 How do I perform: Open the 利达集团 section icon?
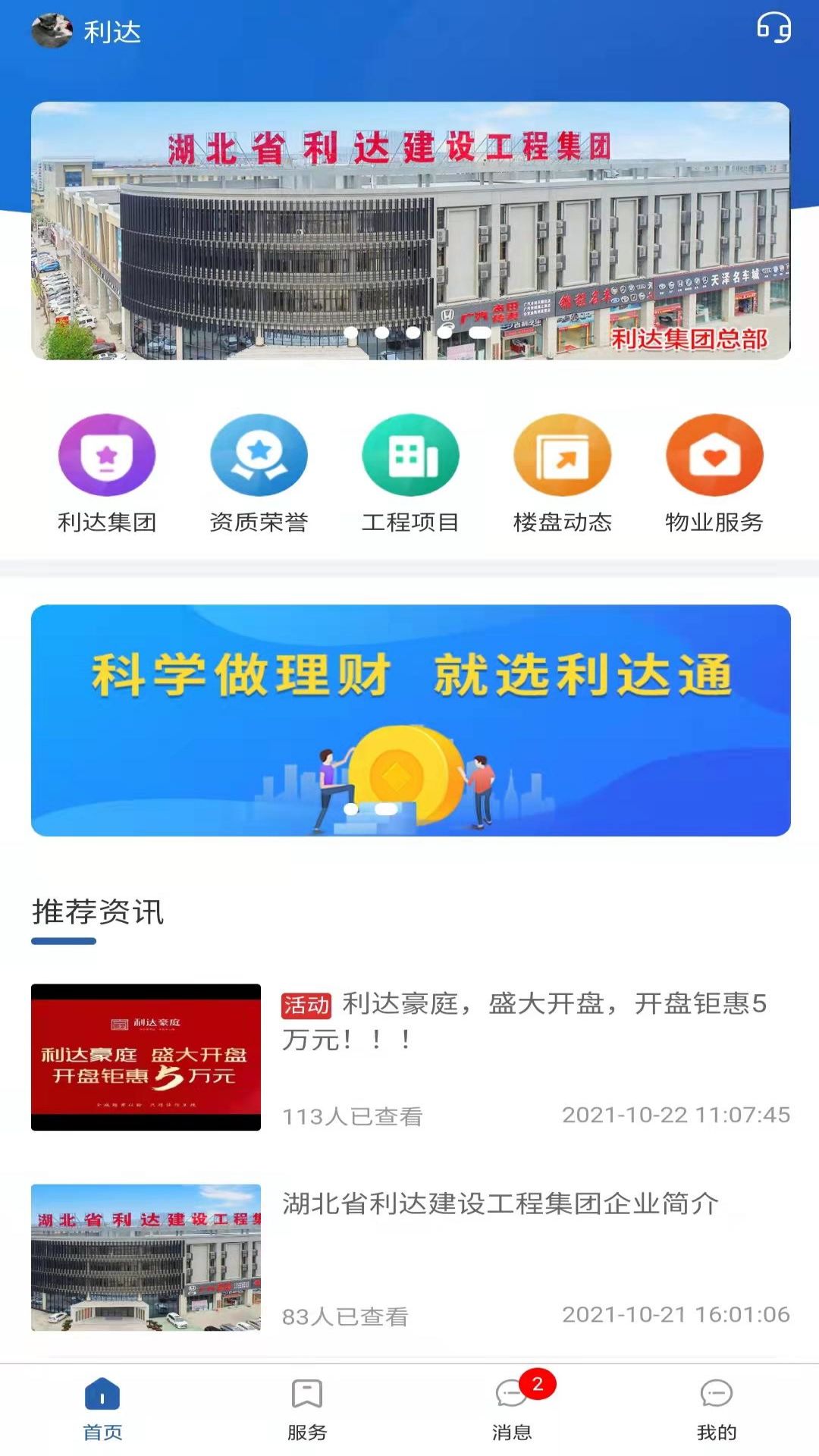(x=106, y=455)
